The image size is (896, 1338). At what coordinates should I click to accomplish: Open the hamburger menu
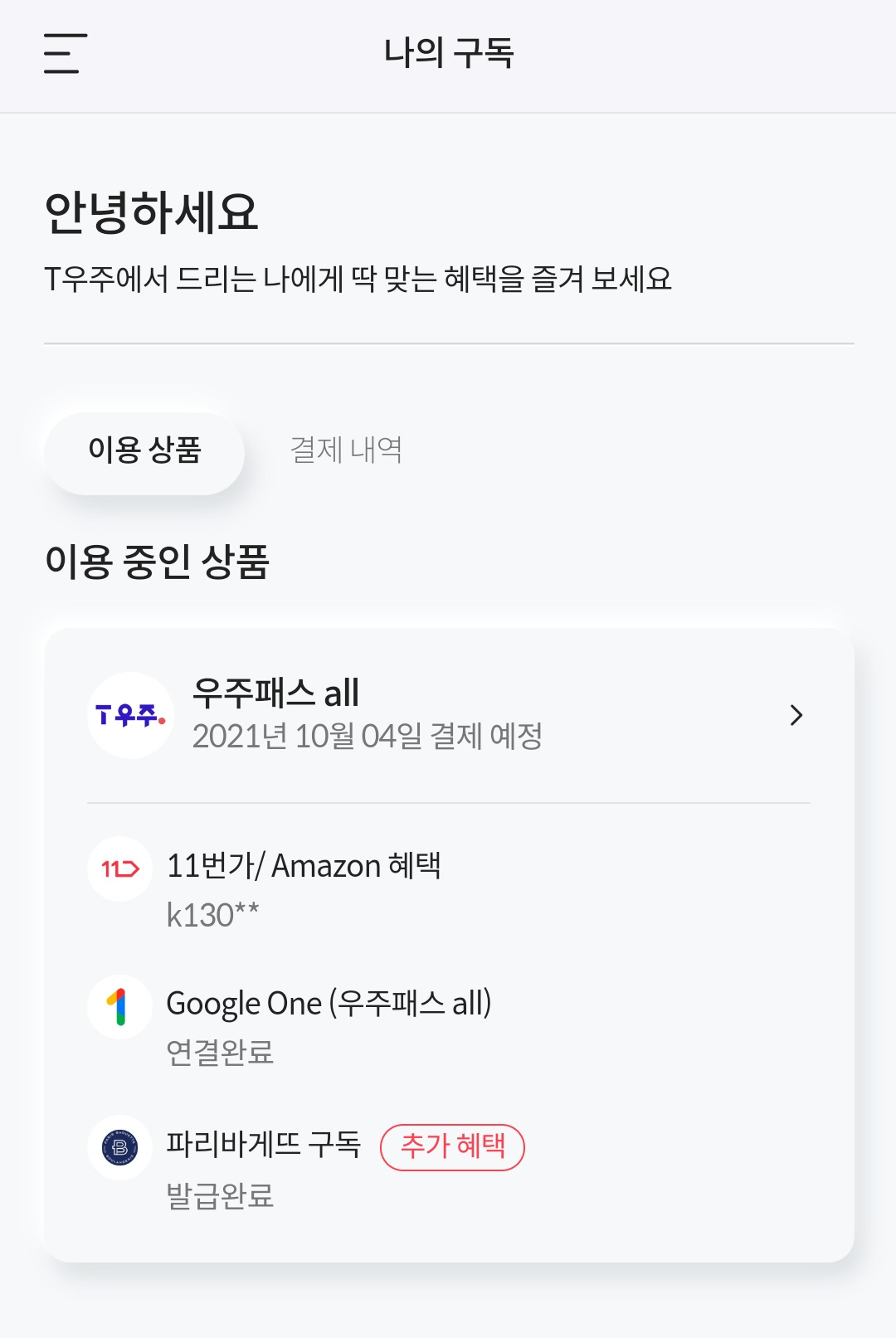point(66,54)
